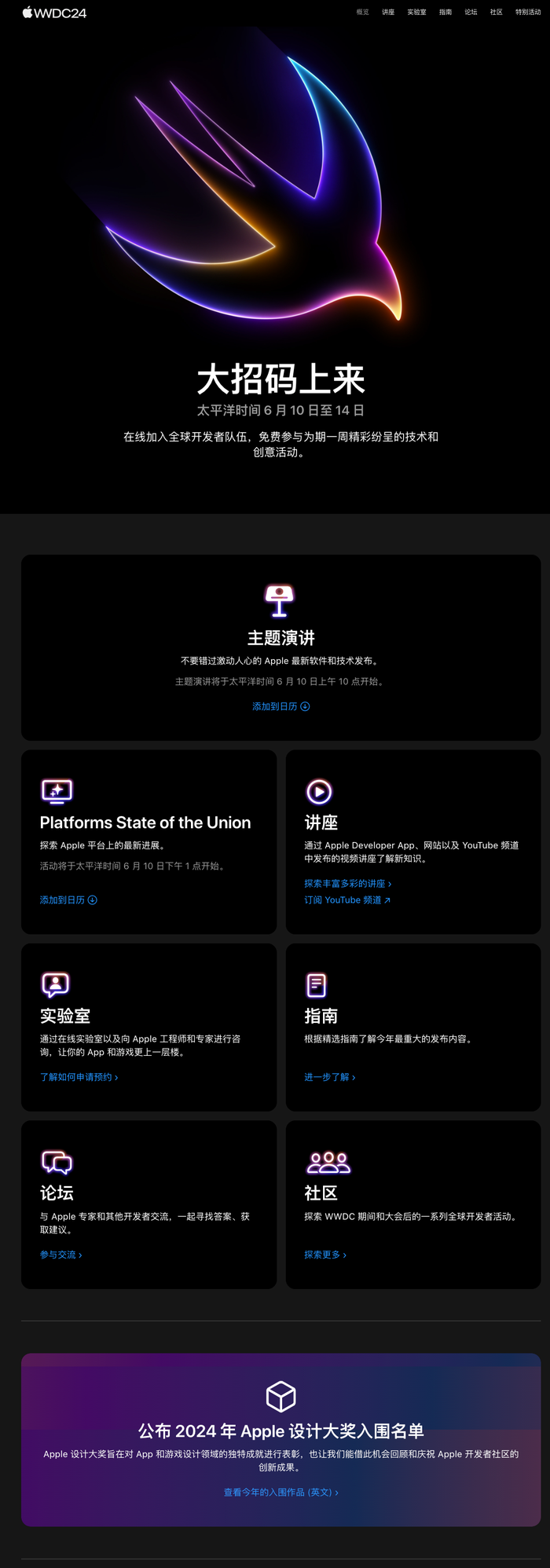Open the WWDC24 home logo link
The image size is (550, 1568).
[x=54, y=13]
